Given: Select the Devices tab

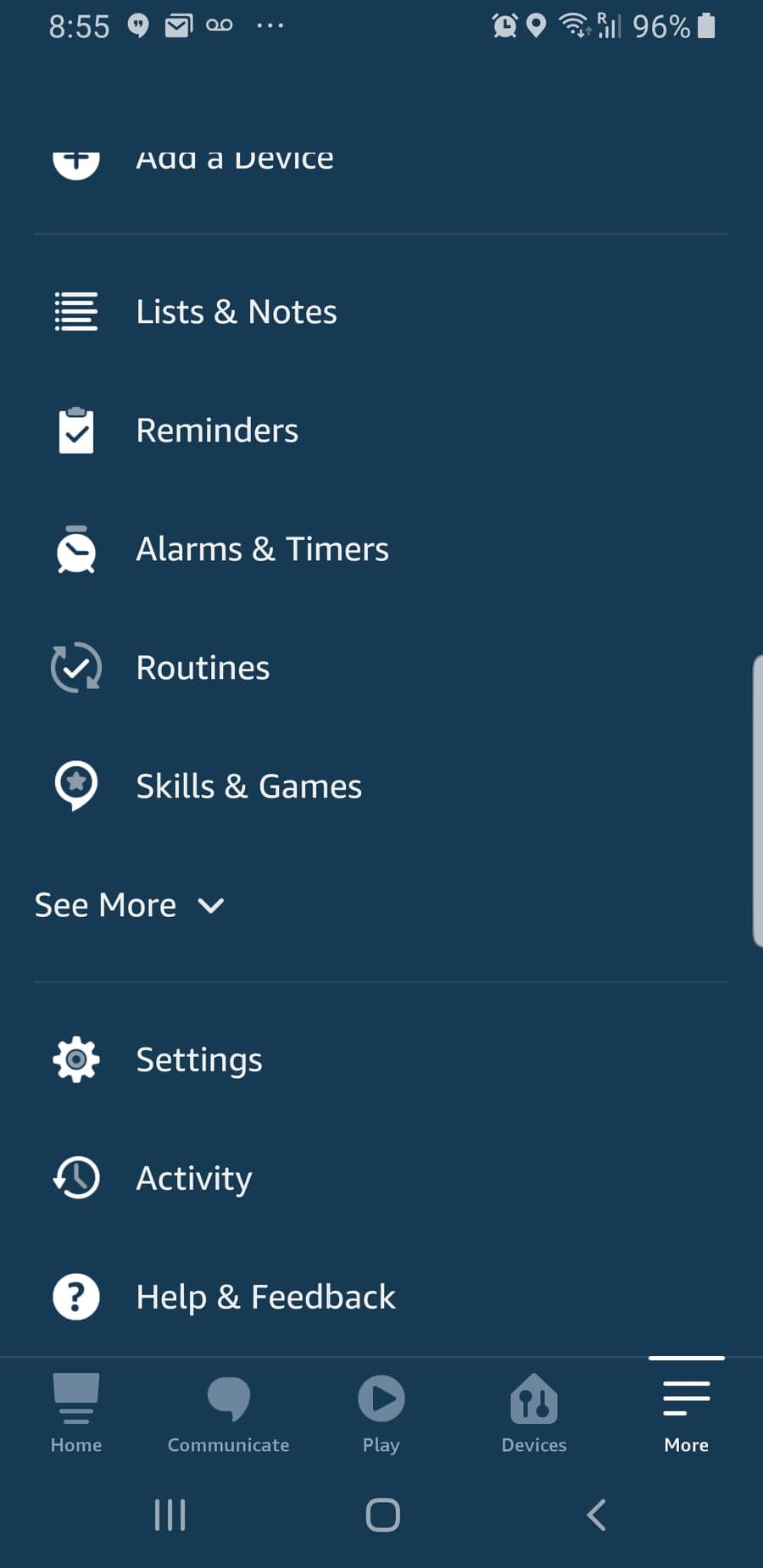Looking at the screenshot, I should tap(534, 1413).
